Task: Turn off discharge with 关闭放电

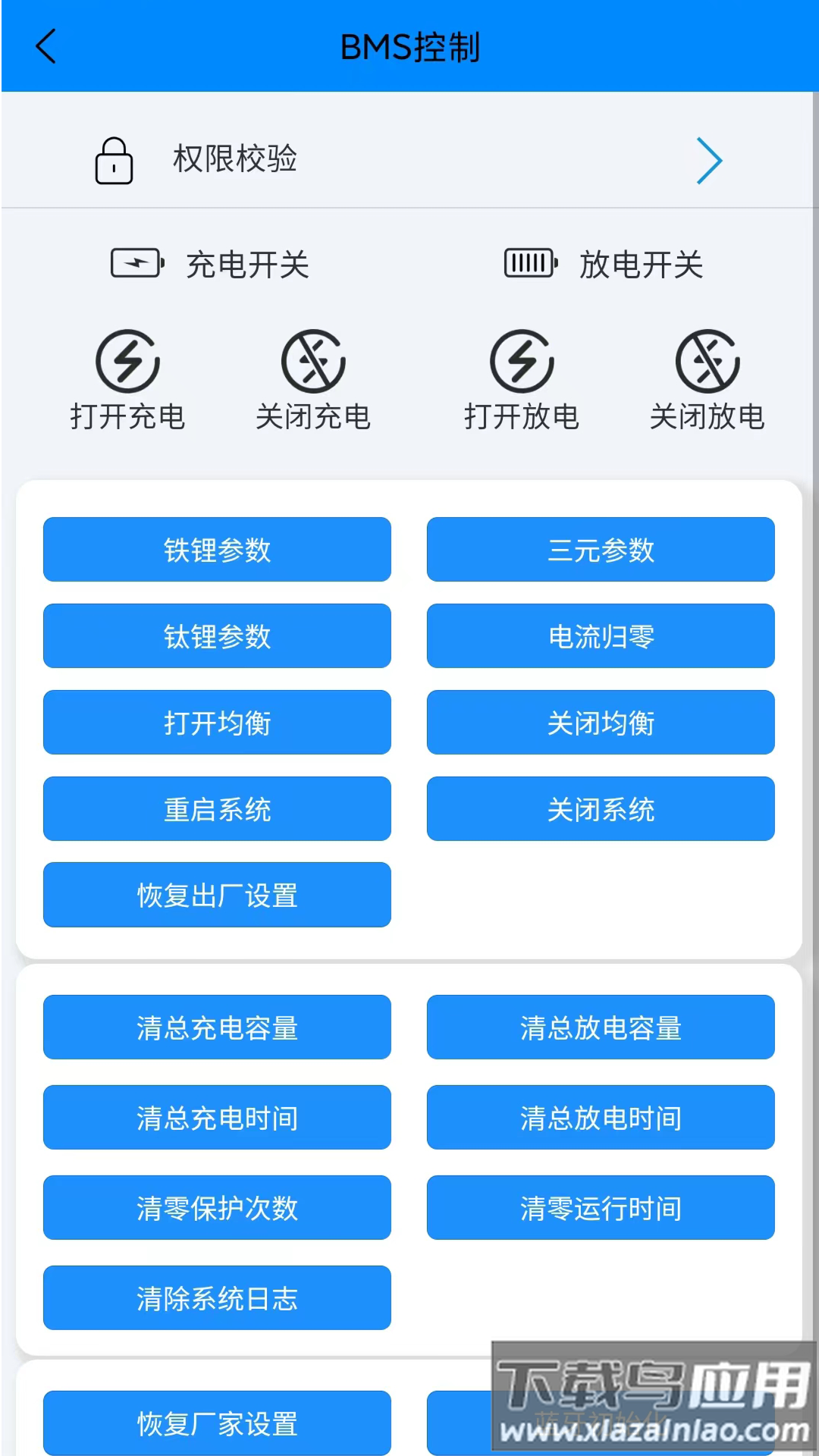Action: click(708, 379)
